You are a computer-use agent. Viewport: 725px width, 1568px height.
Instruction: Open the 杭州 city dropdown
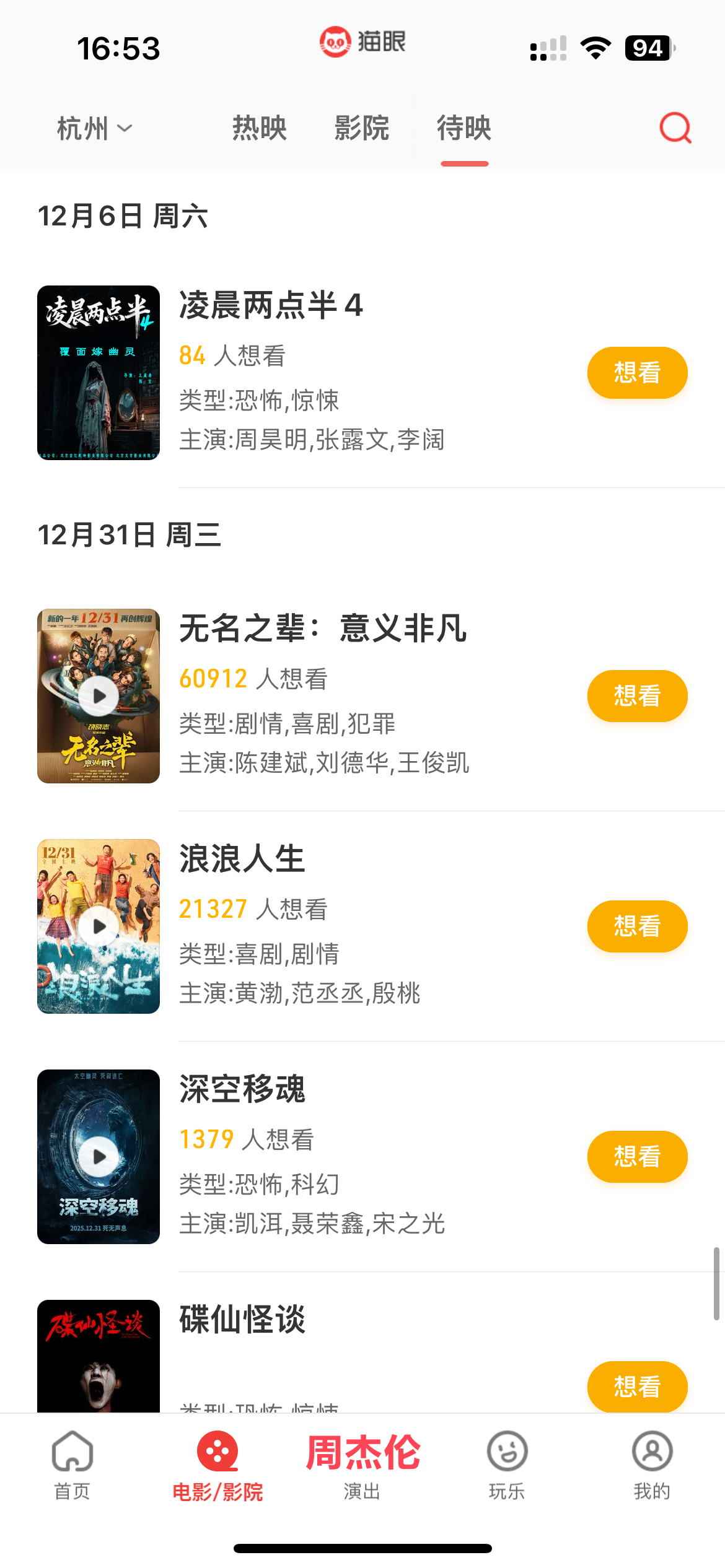point(95,129)
